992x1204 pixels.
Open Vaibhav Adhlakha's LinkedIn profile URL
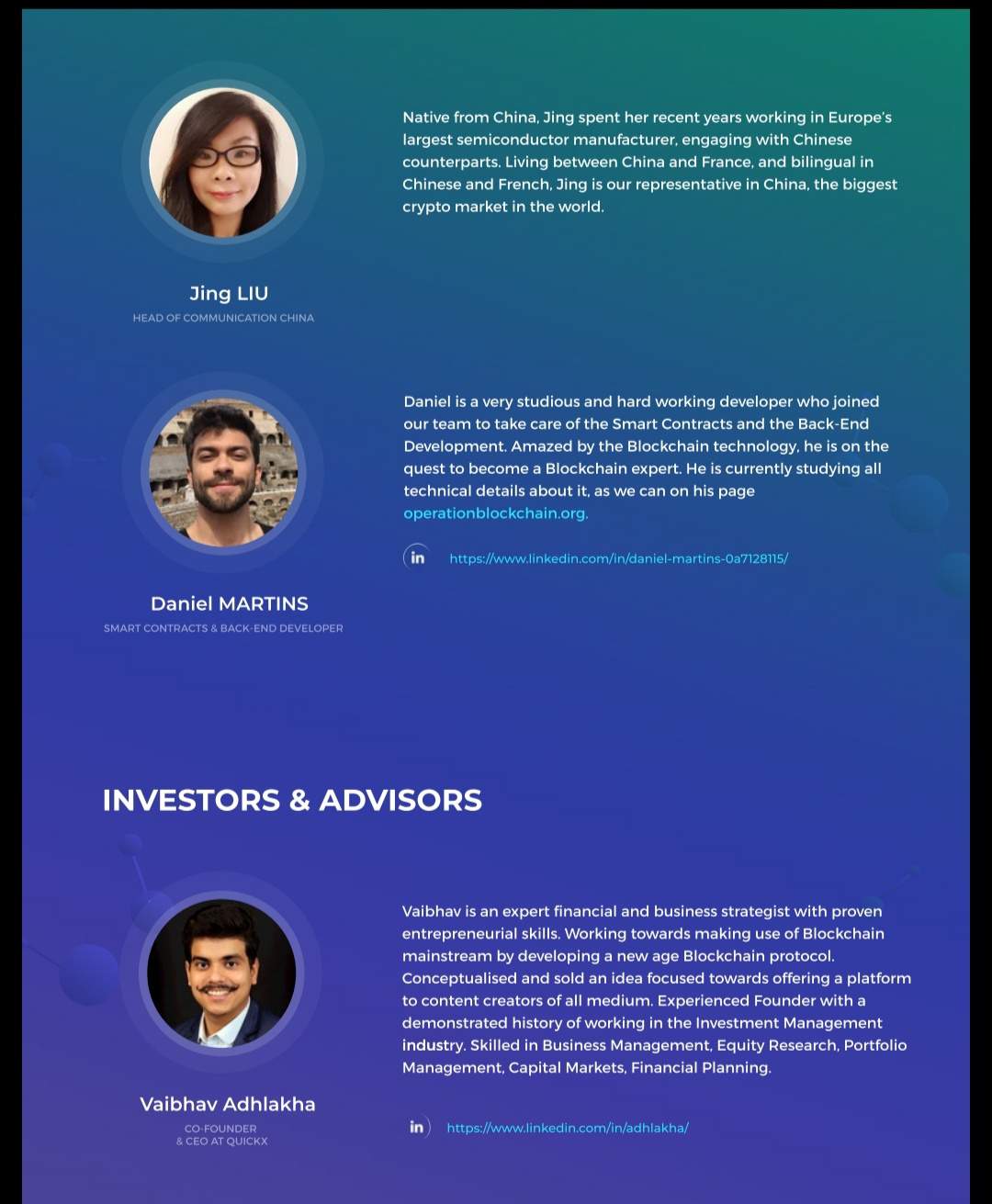(567, 1128)
